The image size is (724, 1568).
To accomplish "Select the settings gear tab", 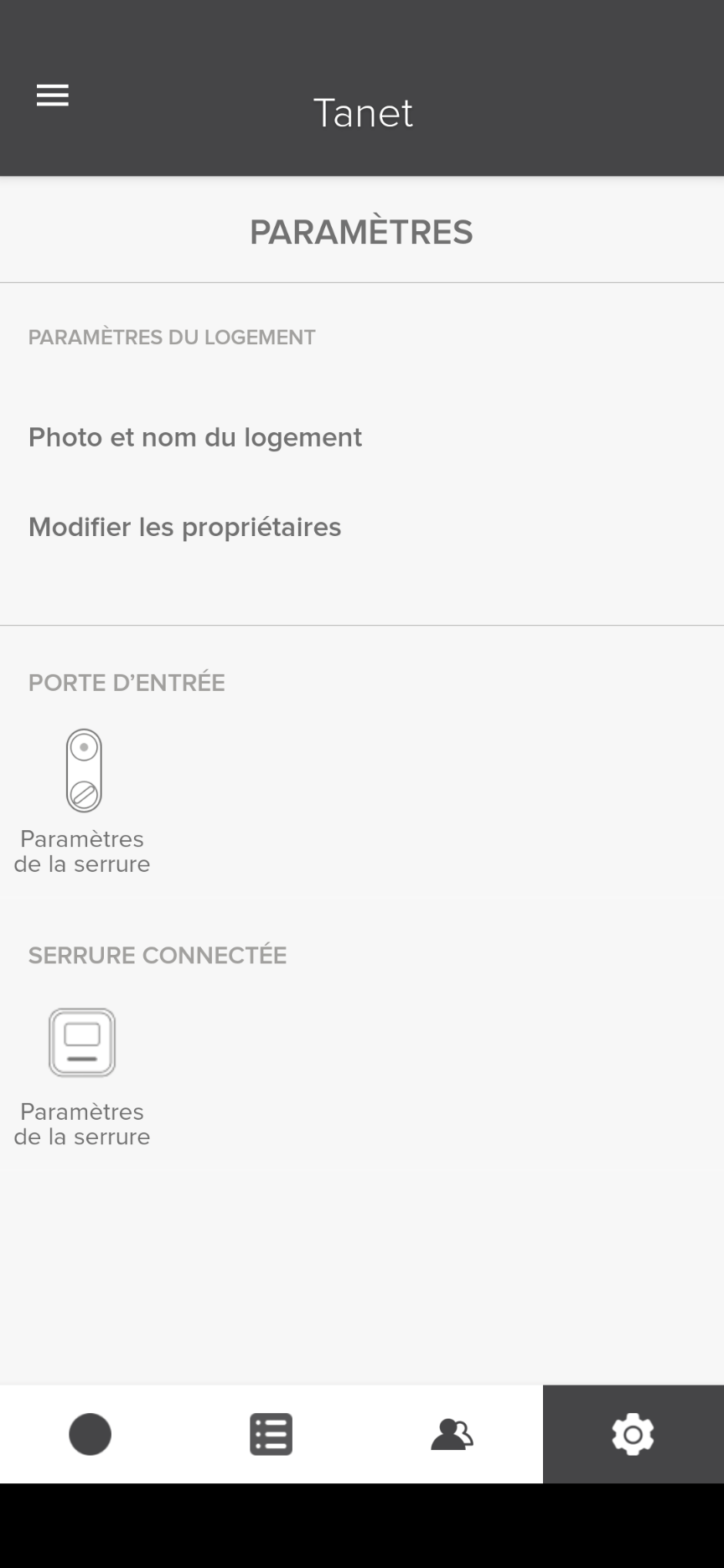I will 633,1434.
